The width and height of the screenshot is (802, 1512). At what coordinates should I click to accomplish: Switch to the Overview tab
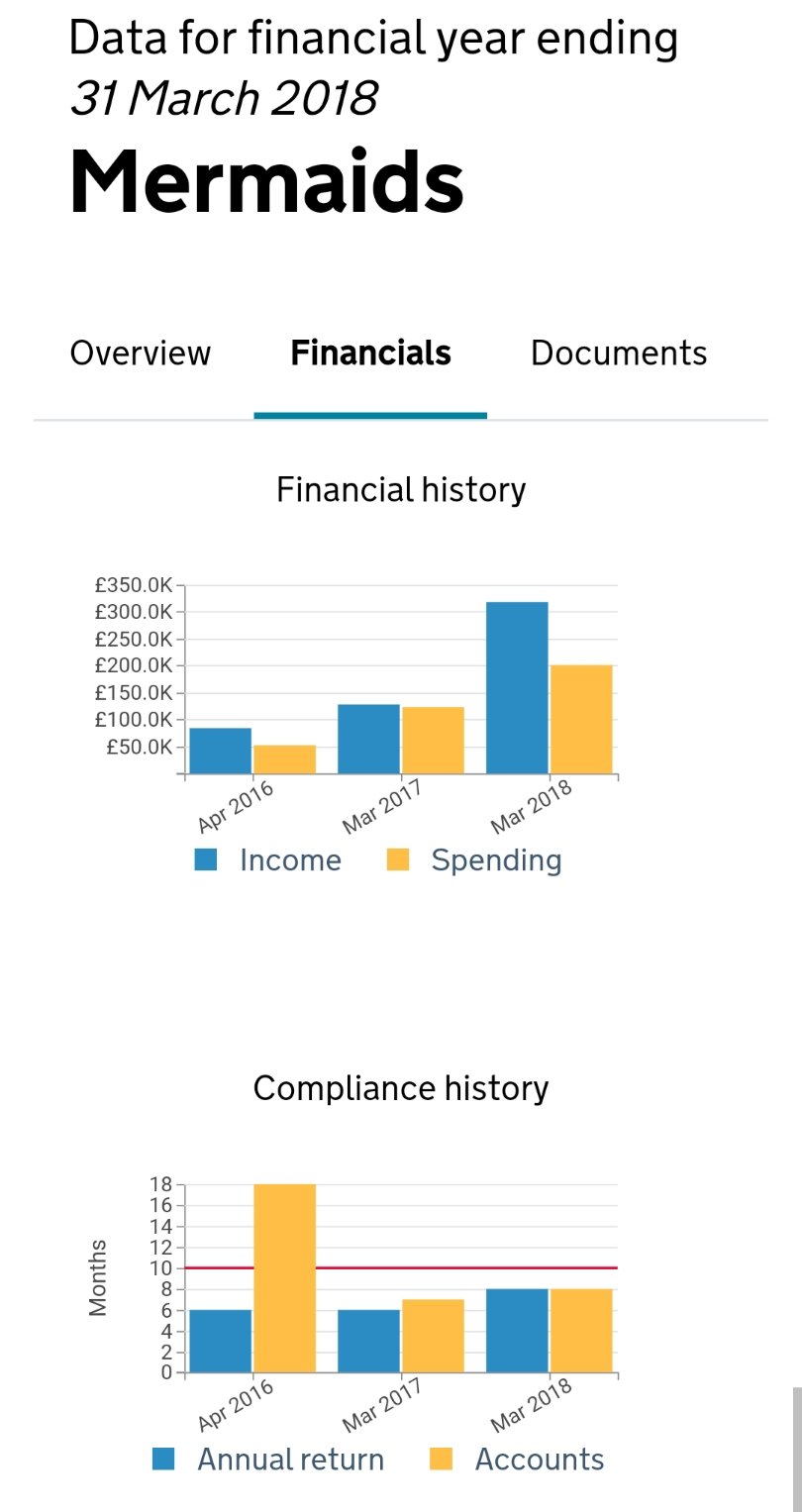pos(141,353)
